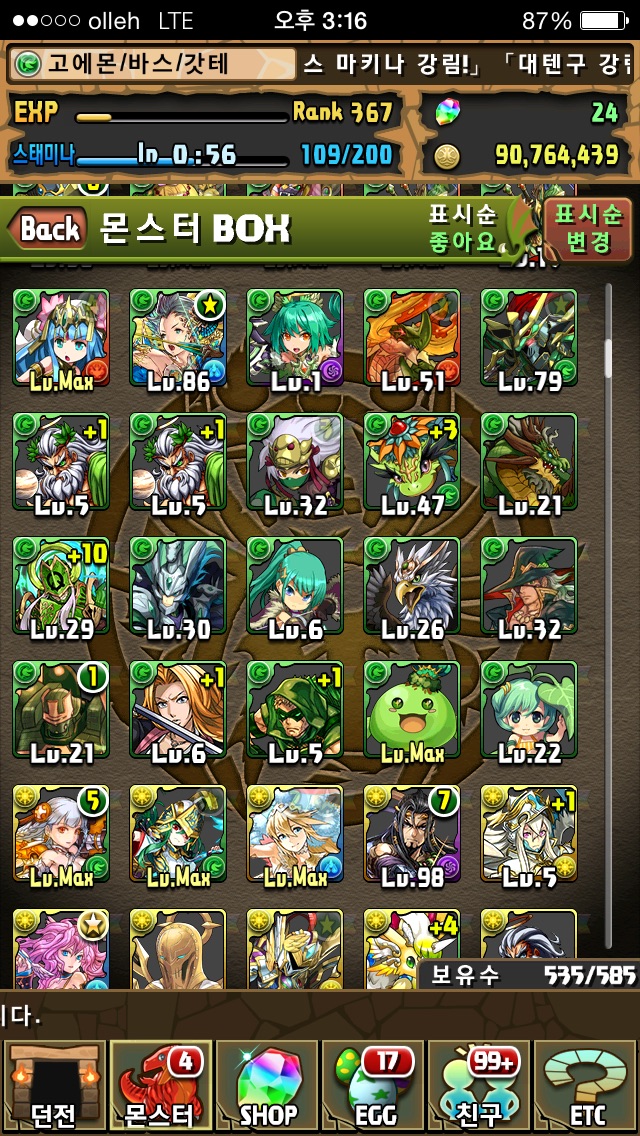Select the Lv.79 dark mech monster
The height and width of the screenshot is (1136, 640).
[529, 338]
